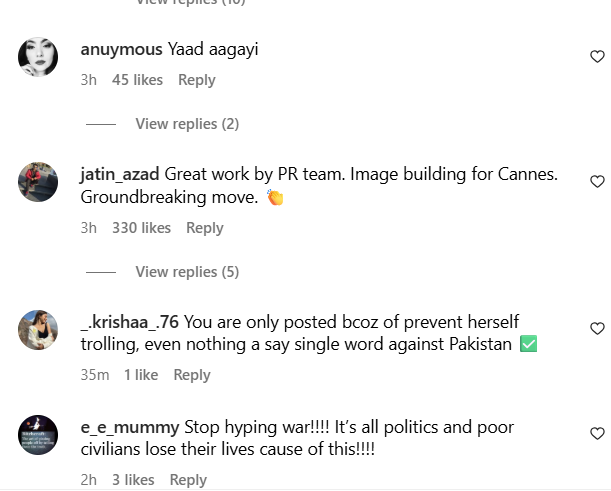Viewport: 611px width, 491px height.
Task: Like jatin_azad's comment
Action: (597, 182)
